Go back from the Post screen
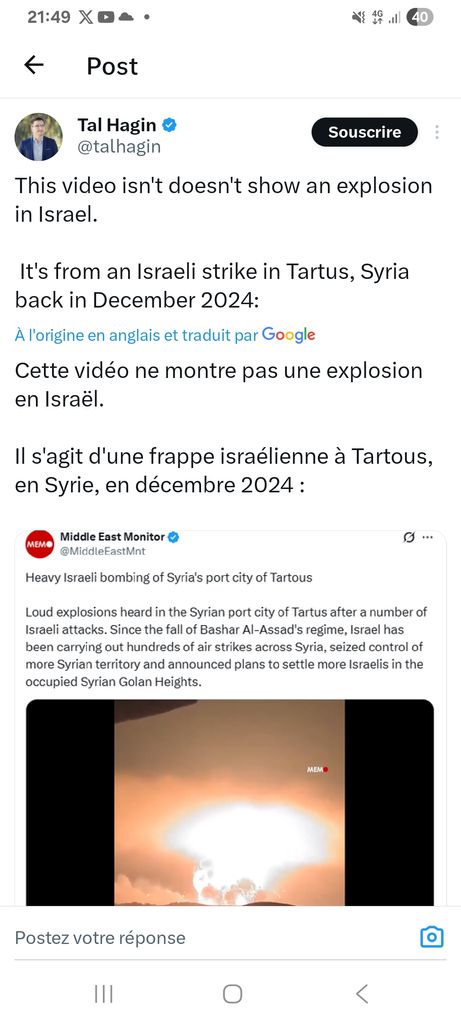 (x=33, y=65)
